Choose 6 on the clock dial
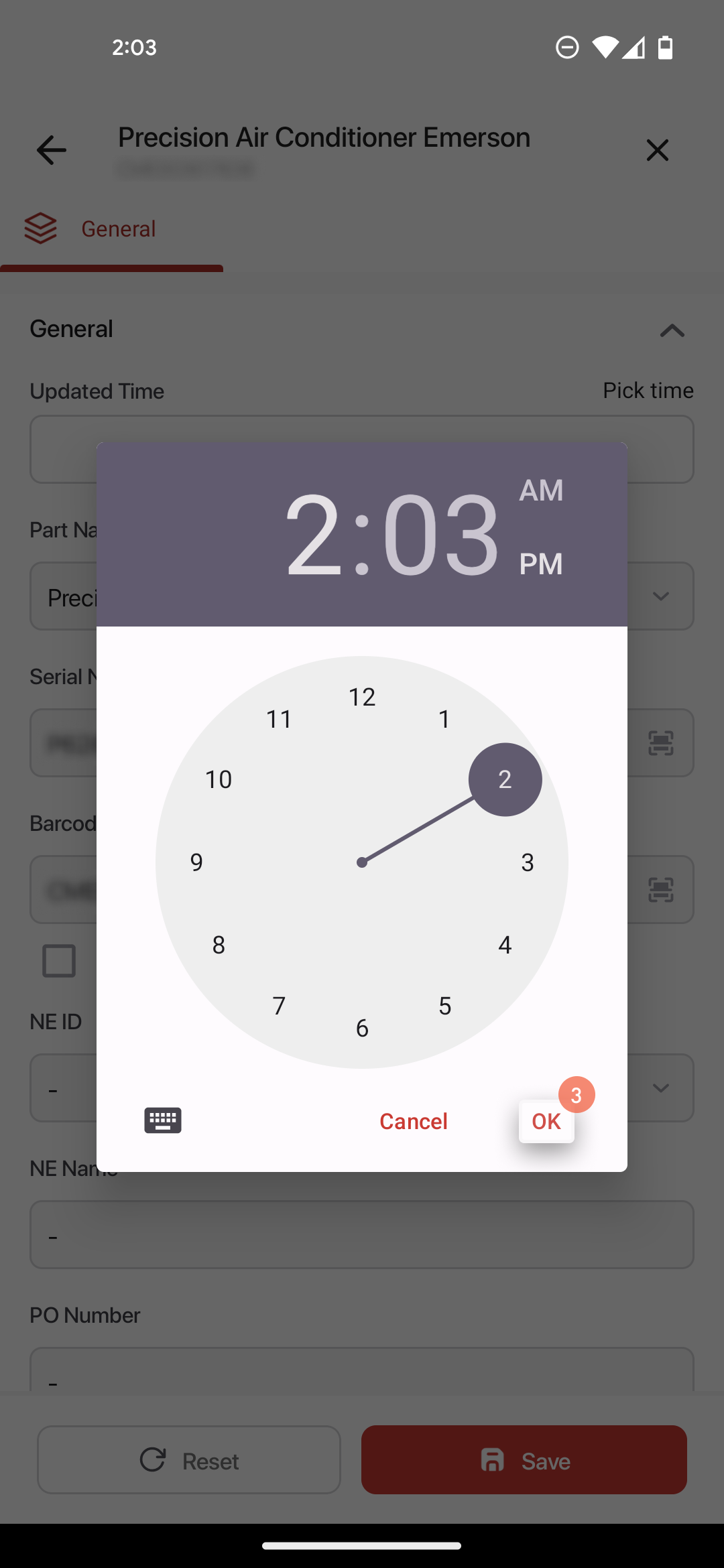Viewport: 724px width, 1568px height. [362, 1028]
